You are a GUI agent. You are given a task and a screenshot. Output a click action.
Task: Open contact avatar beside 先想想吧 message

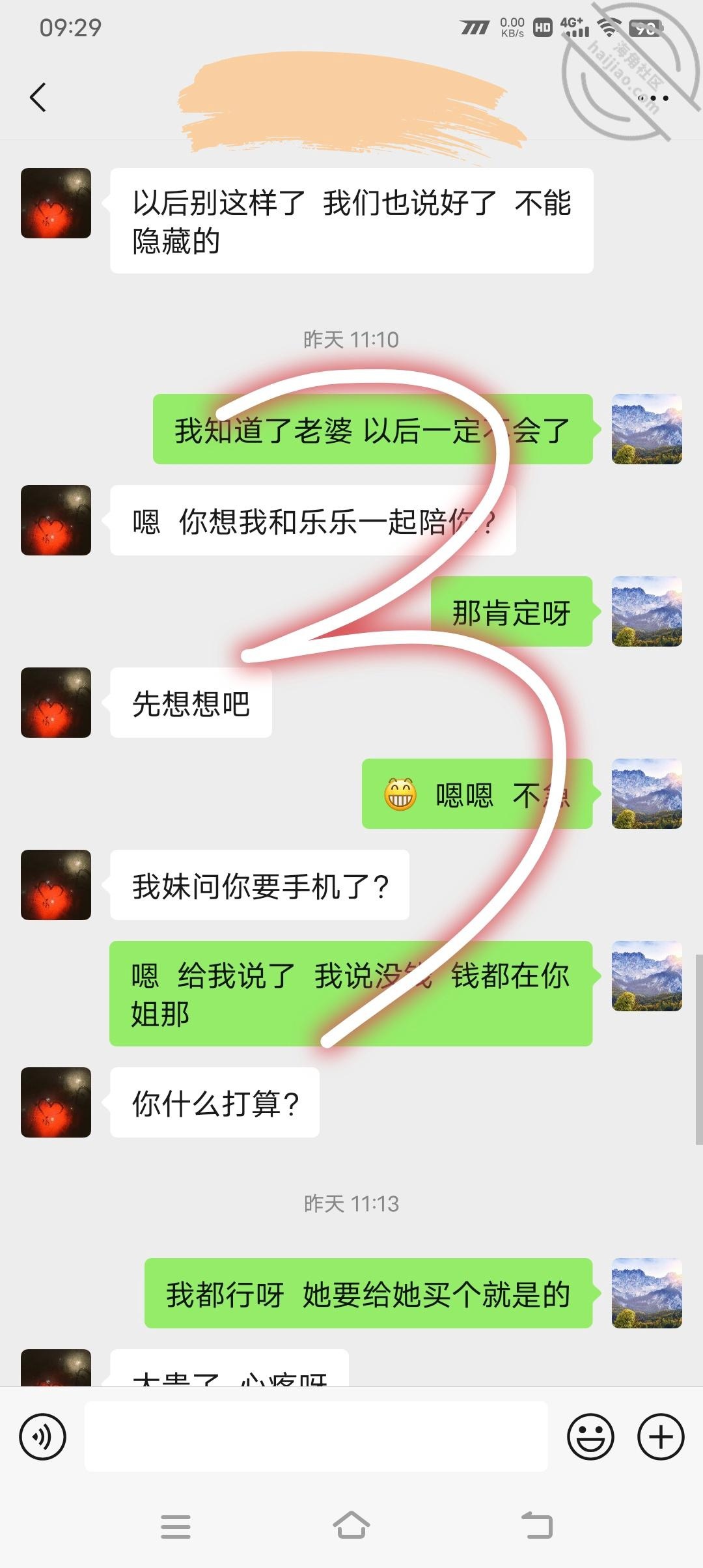(56, 703)
